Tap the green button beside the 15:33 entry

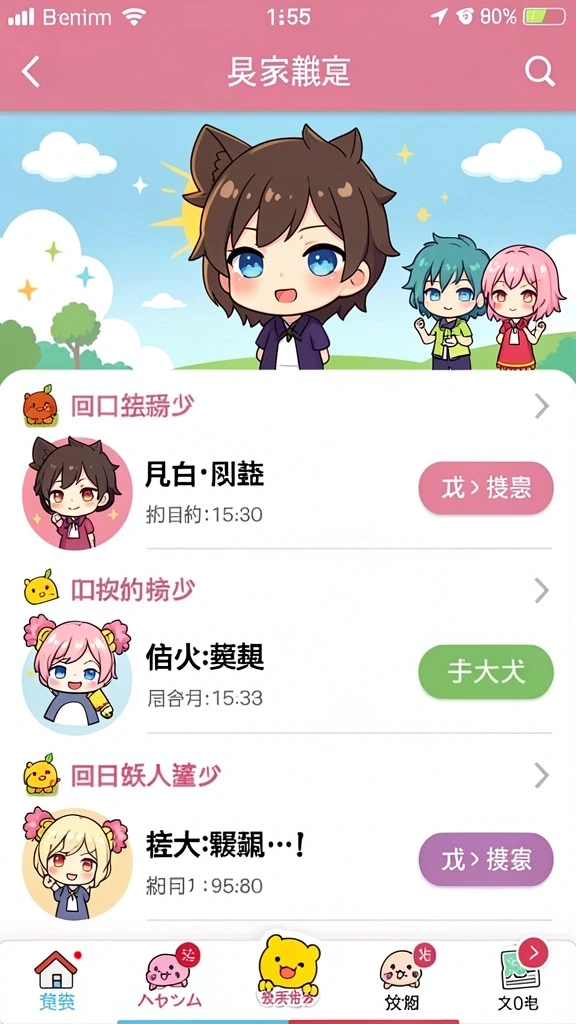pos(486,672)
